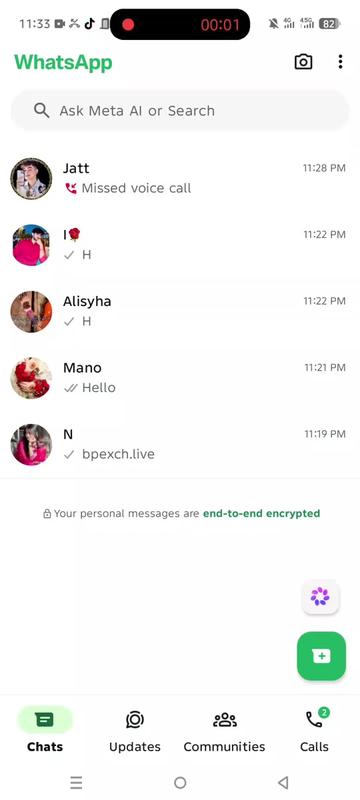
Task: Open the chat named N
Action: tap(179, 444)
